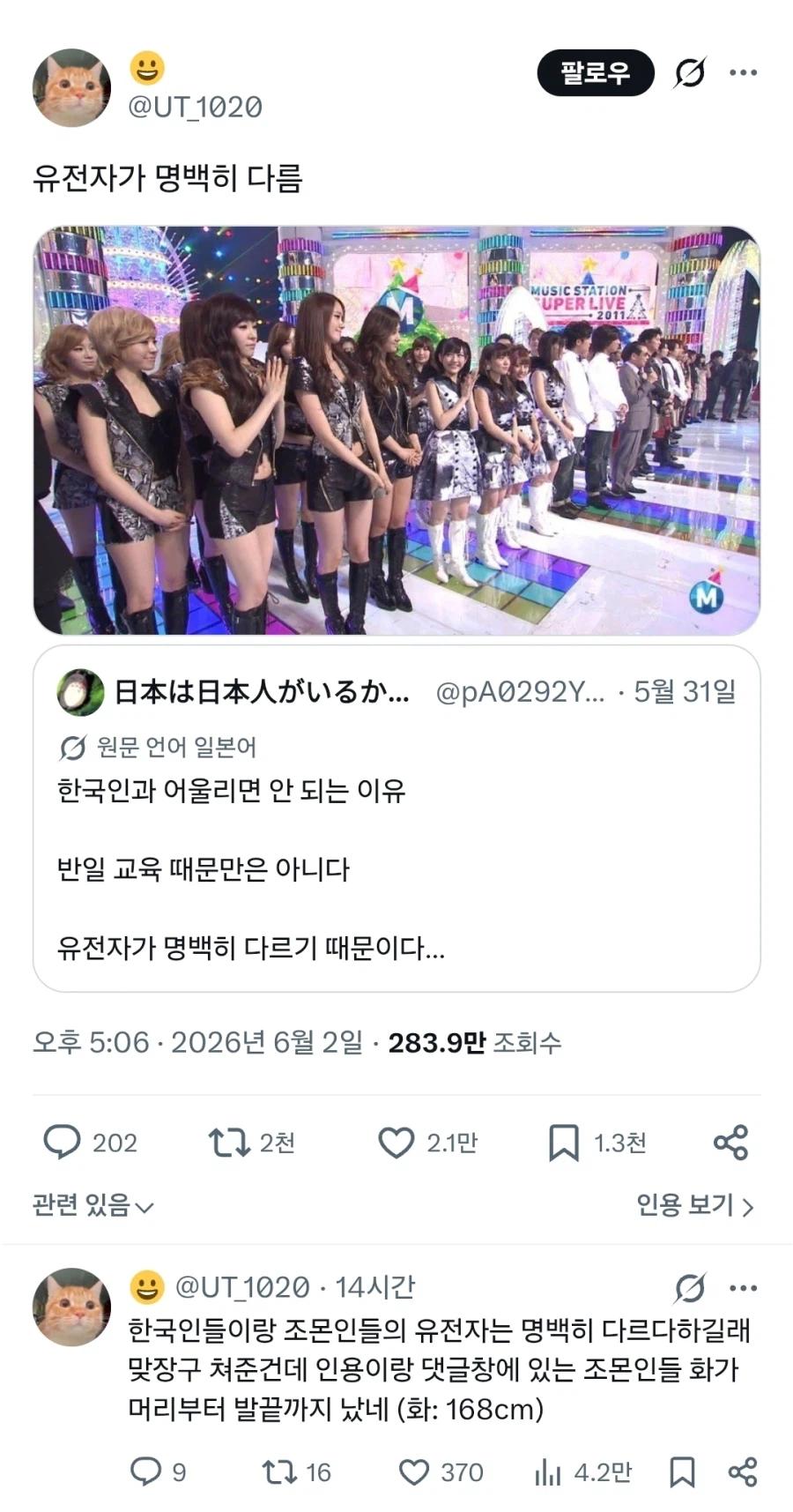Open the quoted post from @pA0292Y
Viewport: 793px width, 1512px height.
396,818
